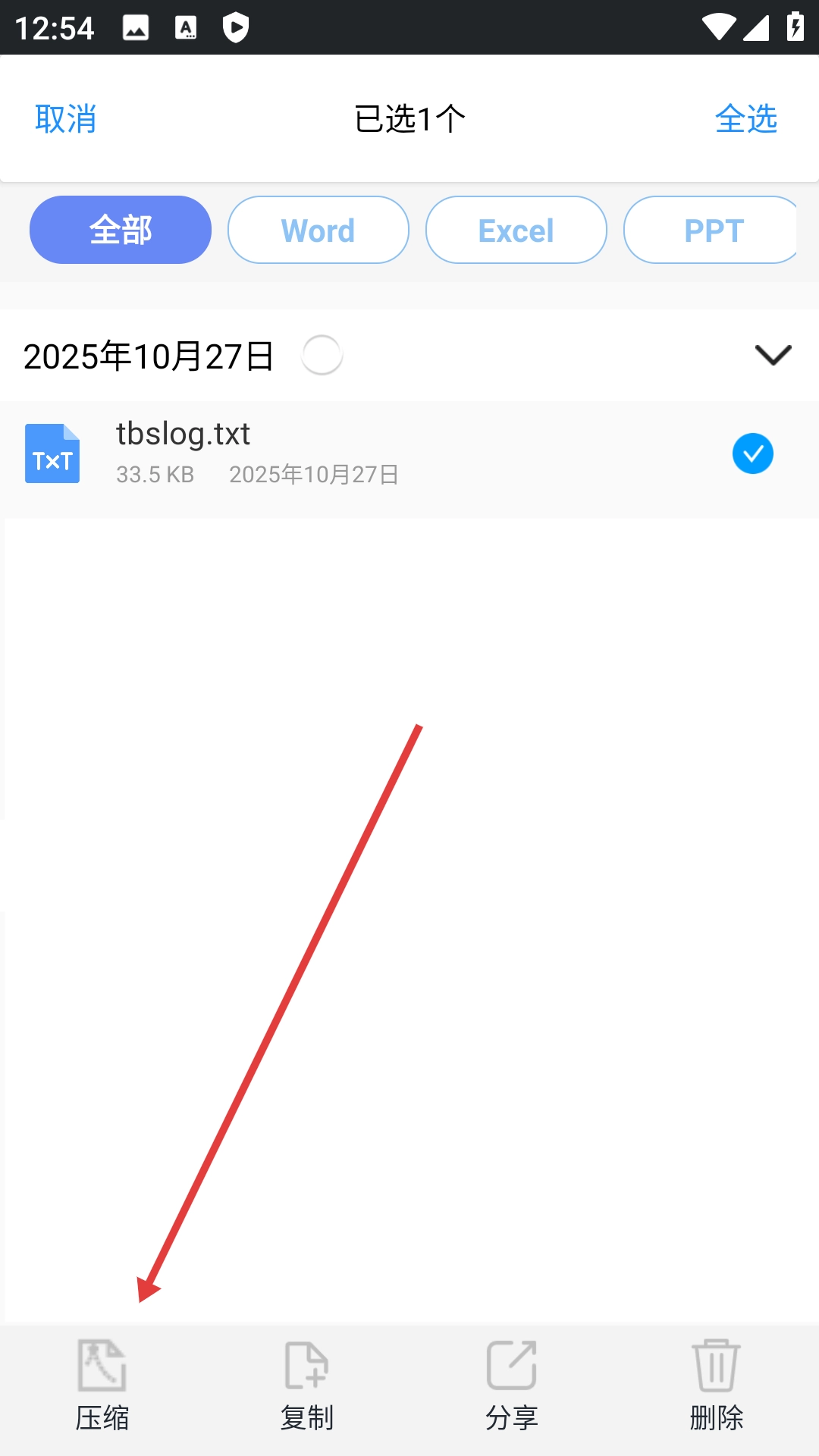Screen dimensions: 819x1456
Task: Switch to the 全部 filter chip
Action: tap(121, 230)
